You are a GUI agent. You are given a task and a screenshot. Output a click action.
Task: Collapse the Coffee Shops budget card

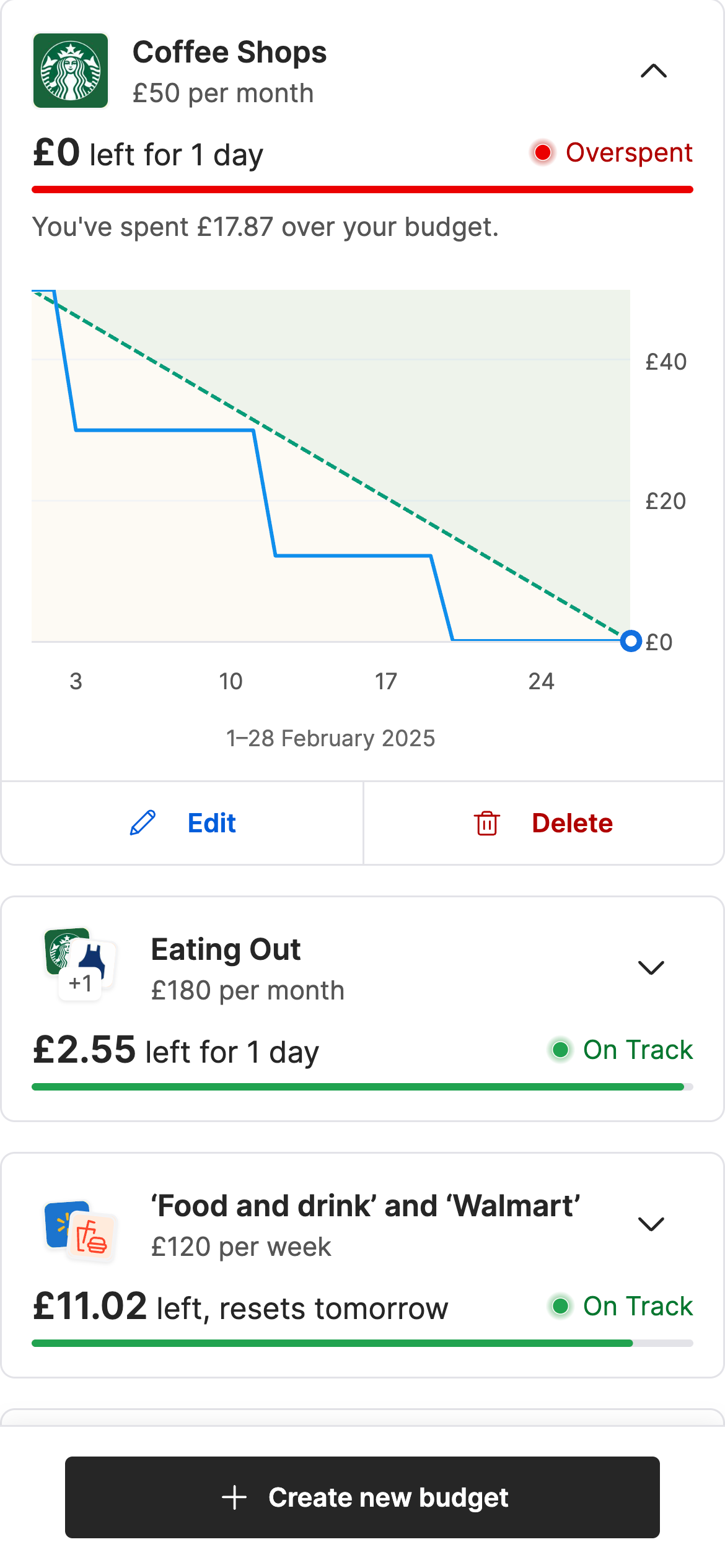pyautogui.click(x=654, y=71)
